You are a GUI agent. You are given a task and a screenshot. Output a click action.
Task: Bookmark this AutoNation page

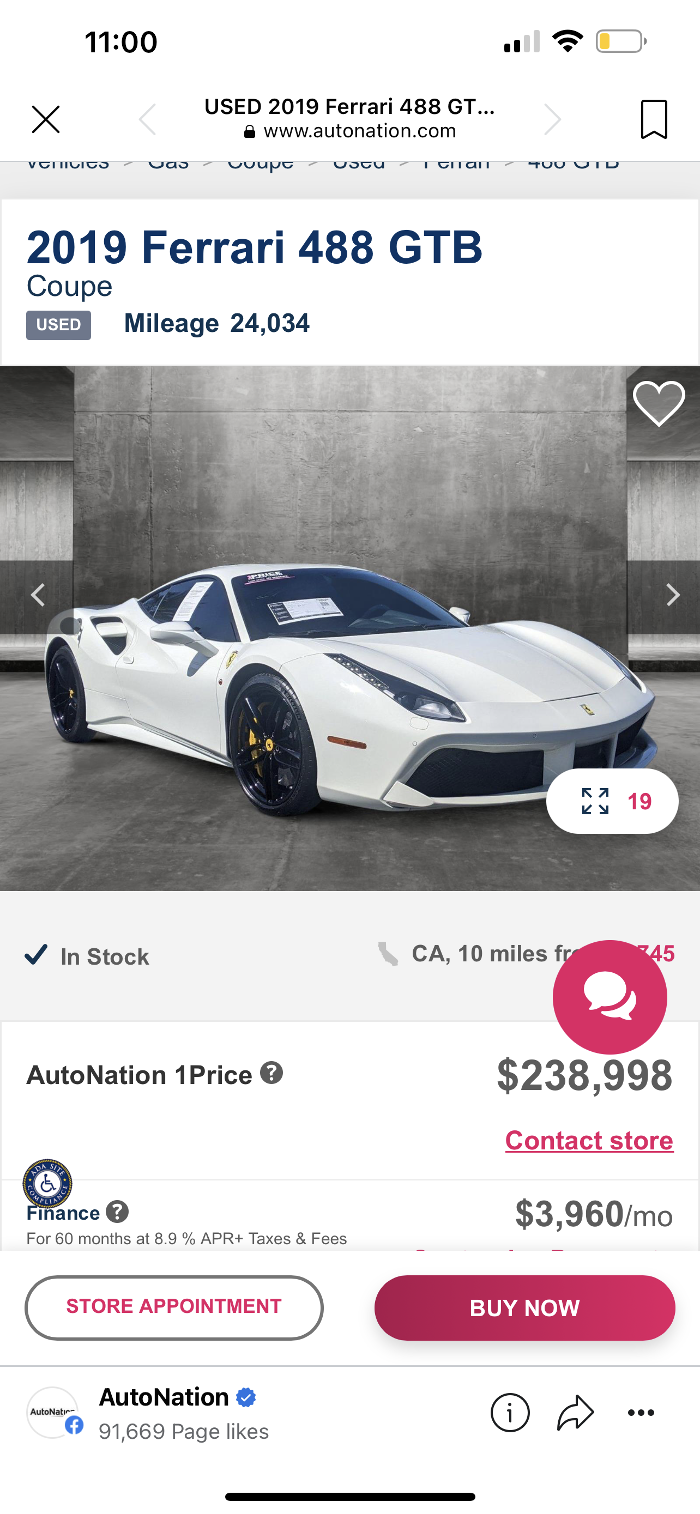coord(653,120)
